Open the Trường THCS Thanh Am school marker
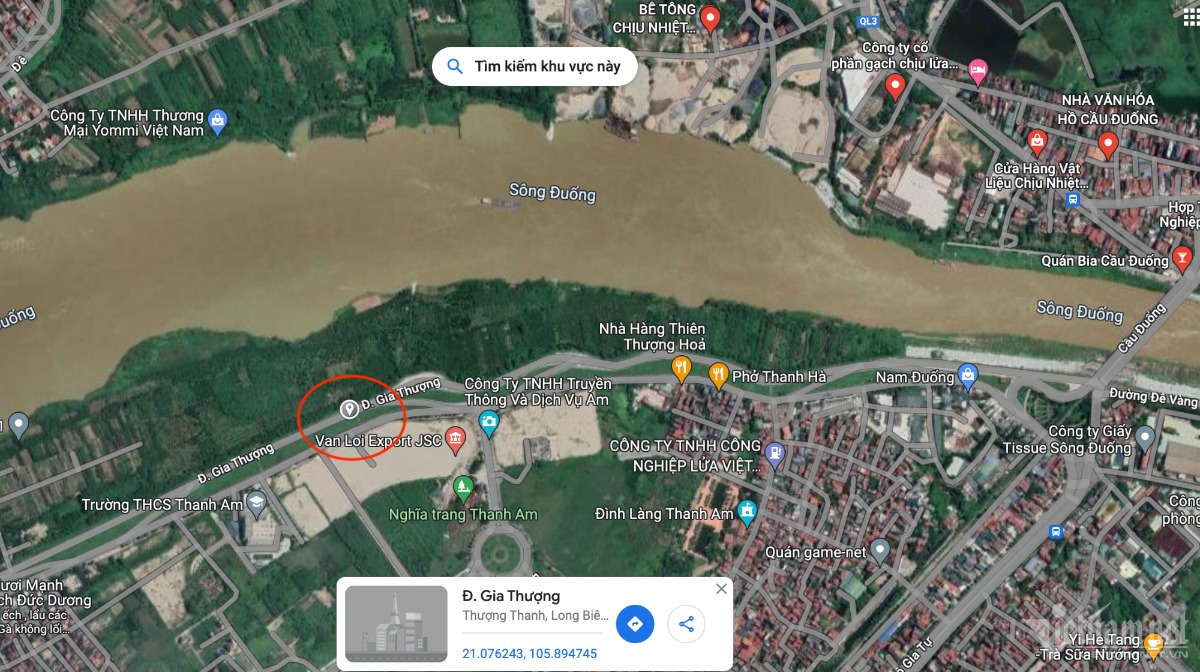 point(257,503)
